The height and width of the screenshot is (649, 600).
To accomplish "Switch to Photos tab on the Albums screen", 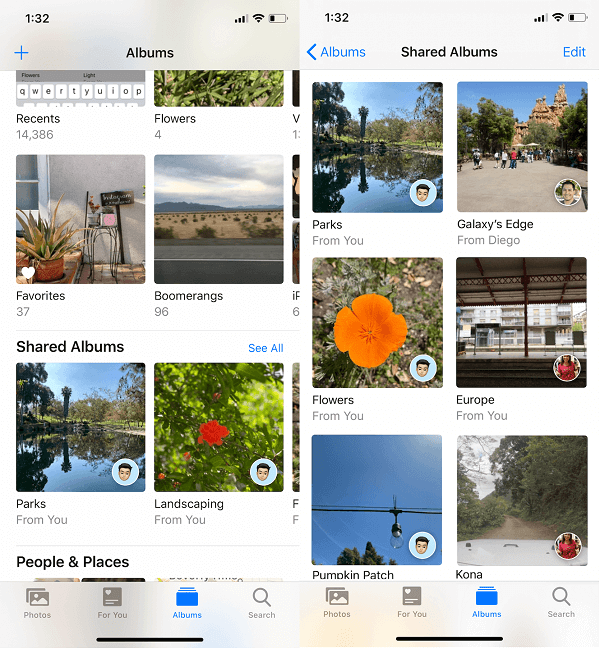I will [37, 603].
